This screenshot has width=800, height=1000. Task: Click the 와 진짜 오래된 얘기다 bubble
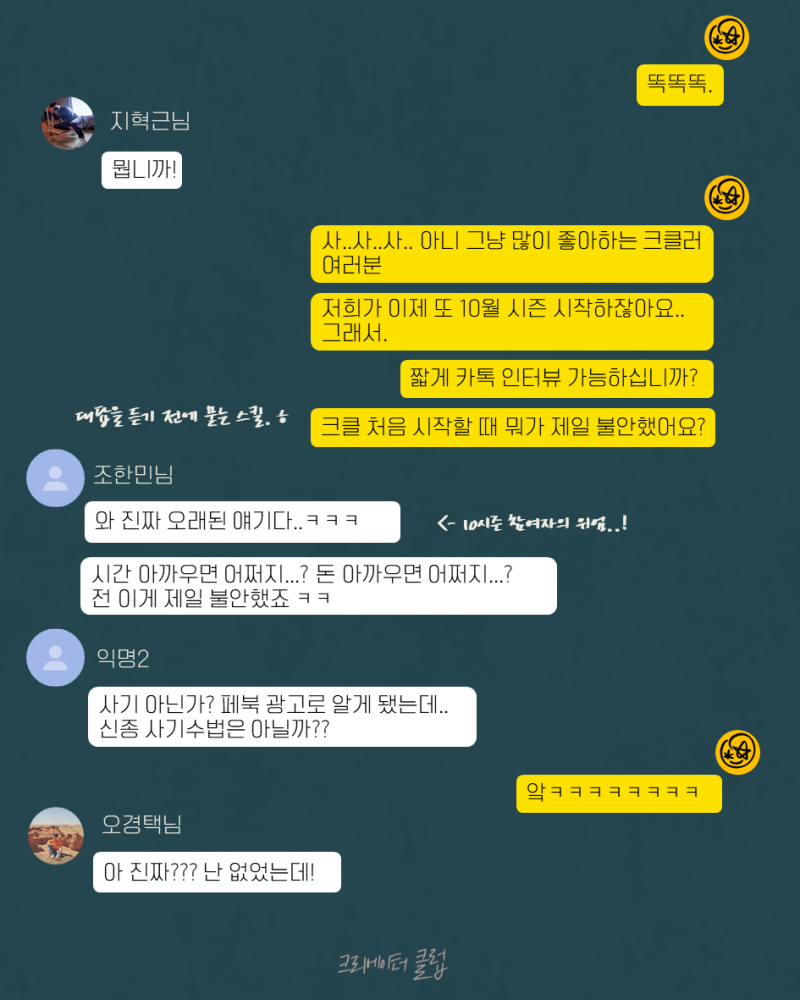pyautogui.click(x=240, y=521)
